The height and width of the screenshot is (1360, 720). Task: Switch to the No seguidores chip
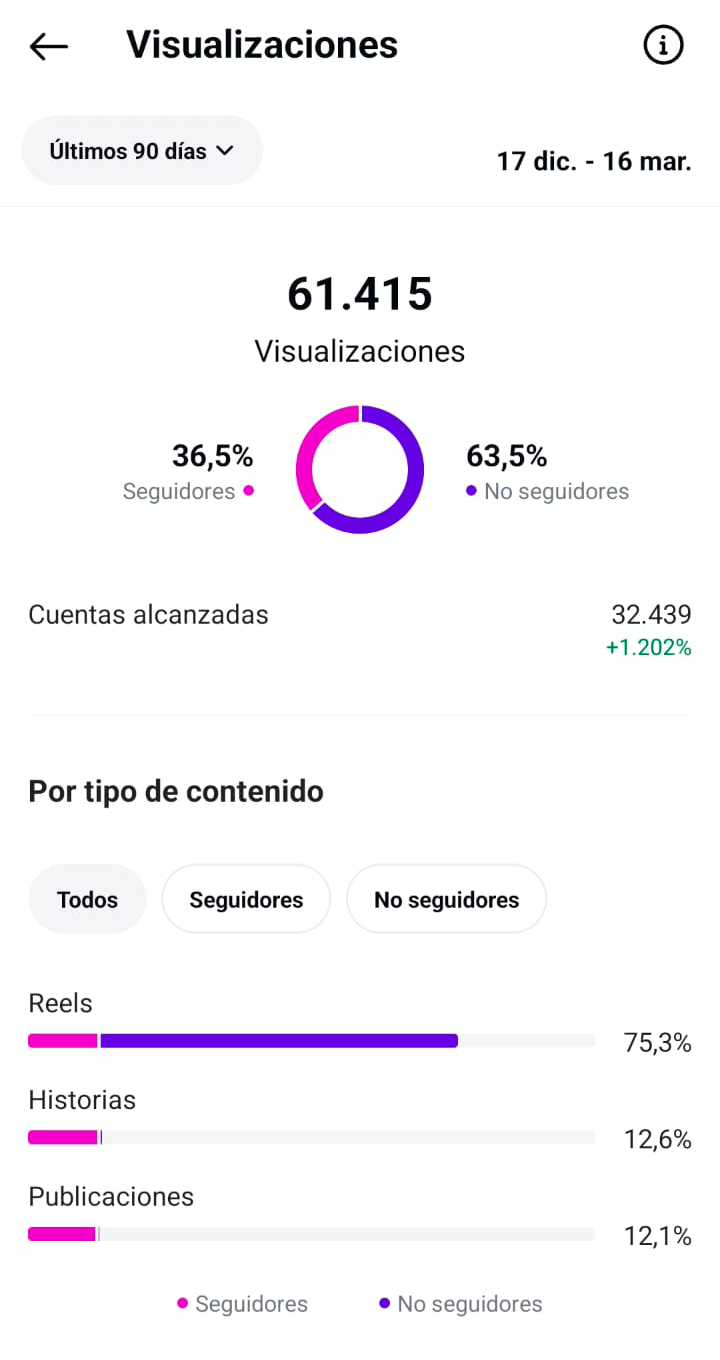(446, 899)
